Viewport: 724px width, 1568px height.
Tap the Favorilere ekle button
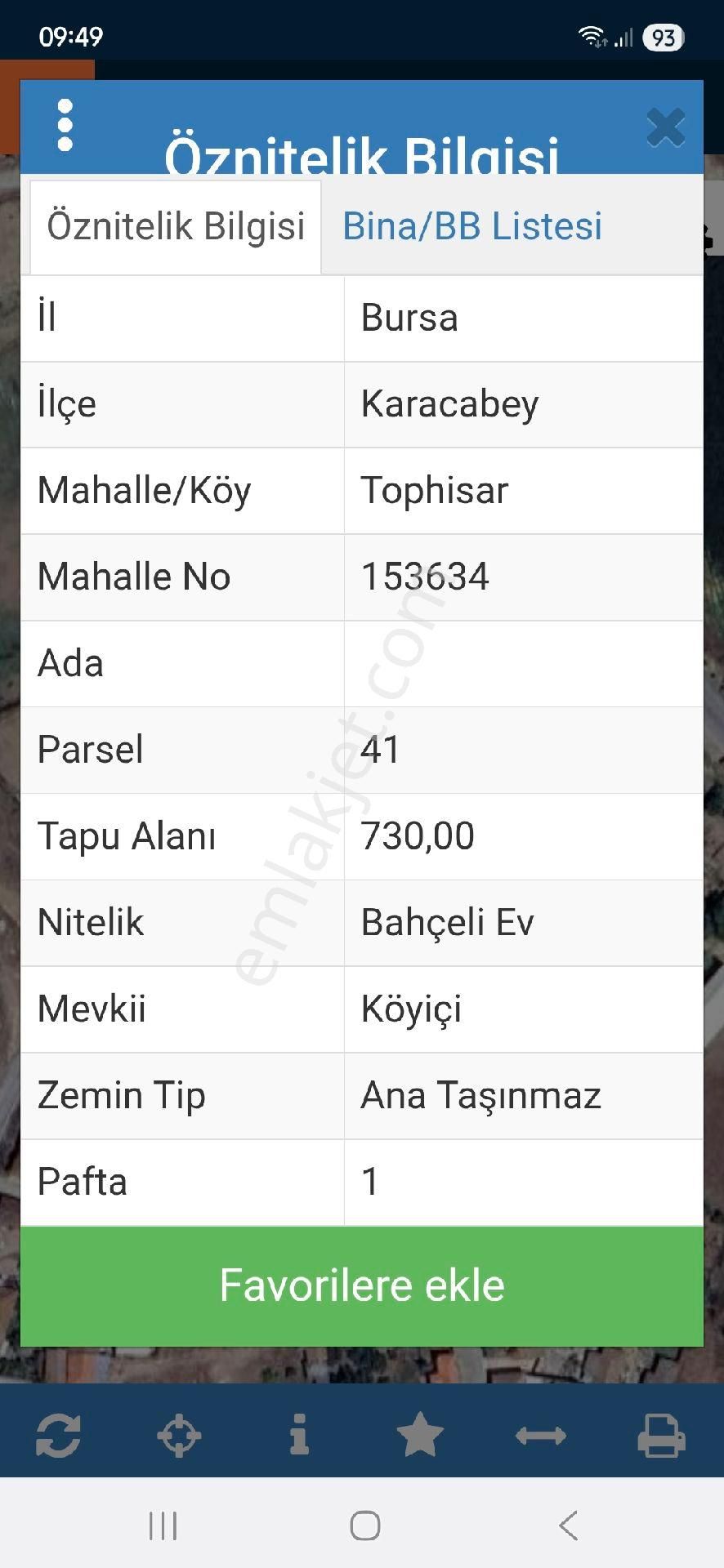[x=361, y=1285]
